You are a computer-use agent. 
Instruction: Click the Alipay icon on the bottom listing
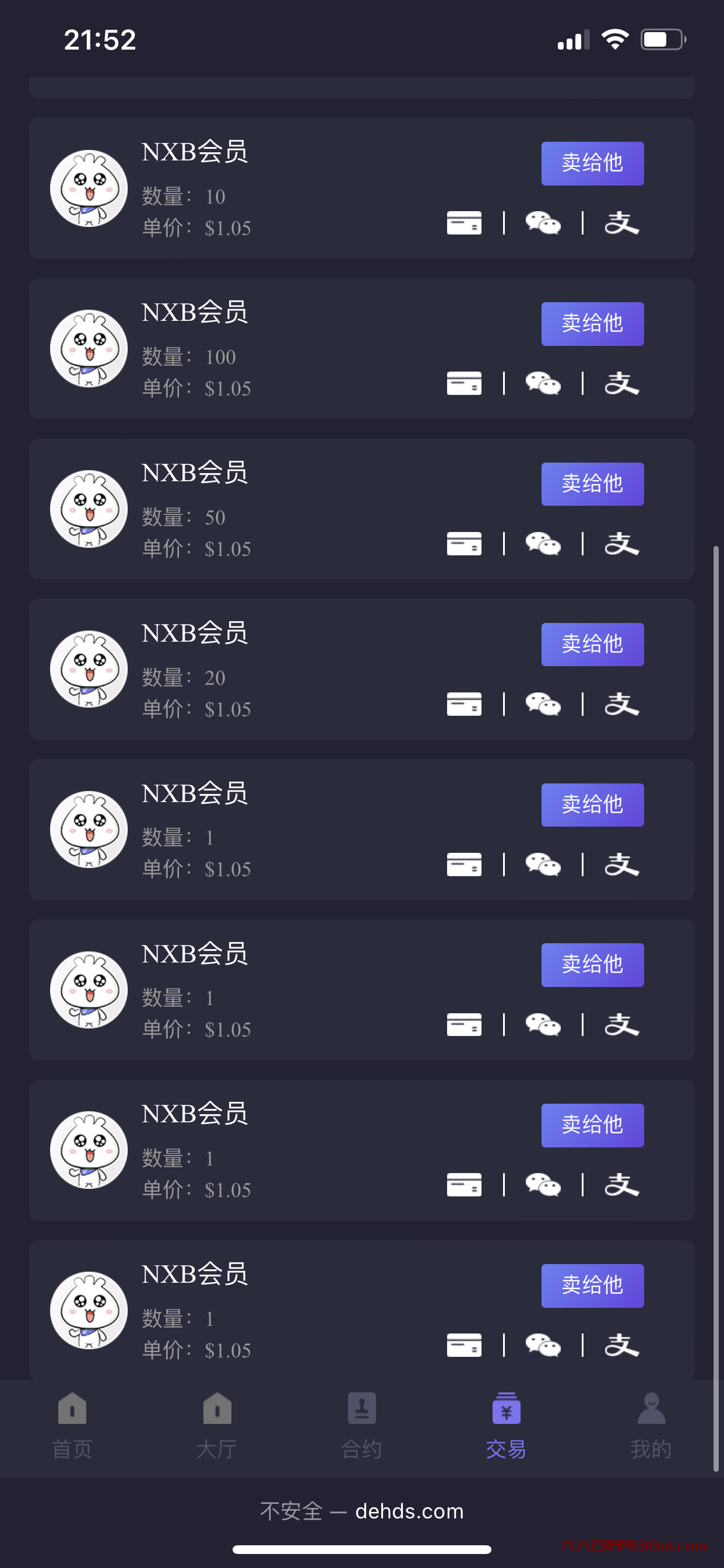coord(622,1346)
